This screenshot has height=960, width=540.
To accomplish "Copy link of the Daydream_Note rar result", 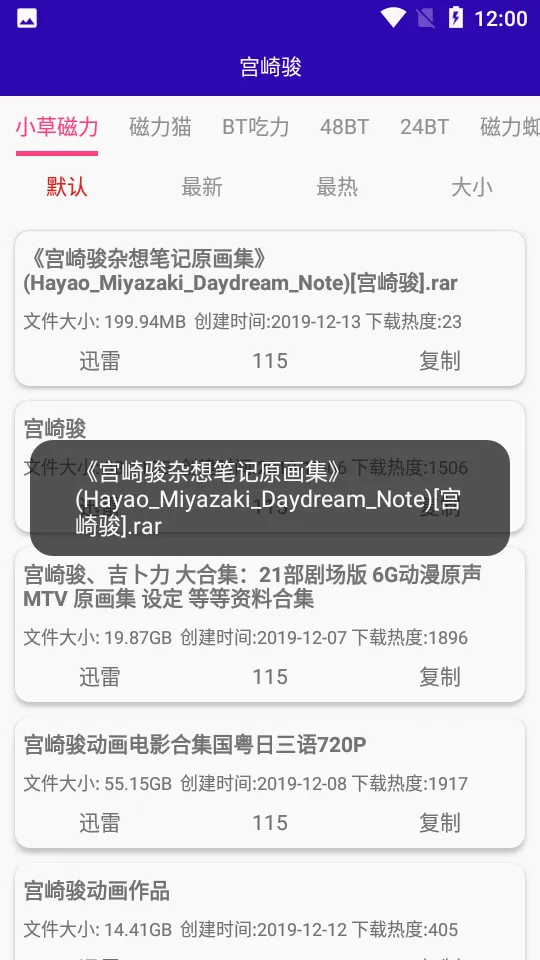I will coord(440,361).
